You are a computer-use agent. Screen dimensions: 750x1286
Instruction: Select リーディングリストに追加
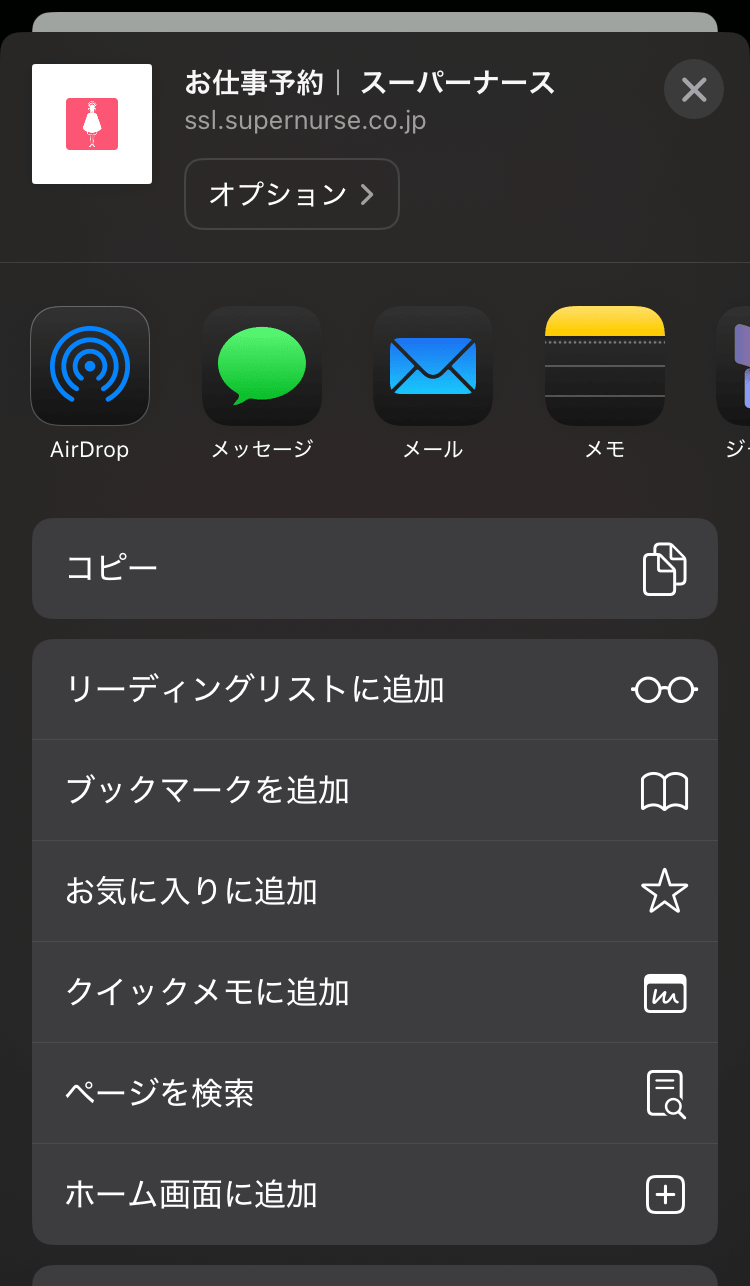tap(374, 689)
